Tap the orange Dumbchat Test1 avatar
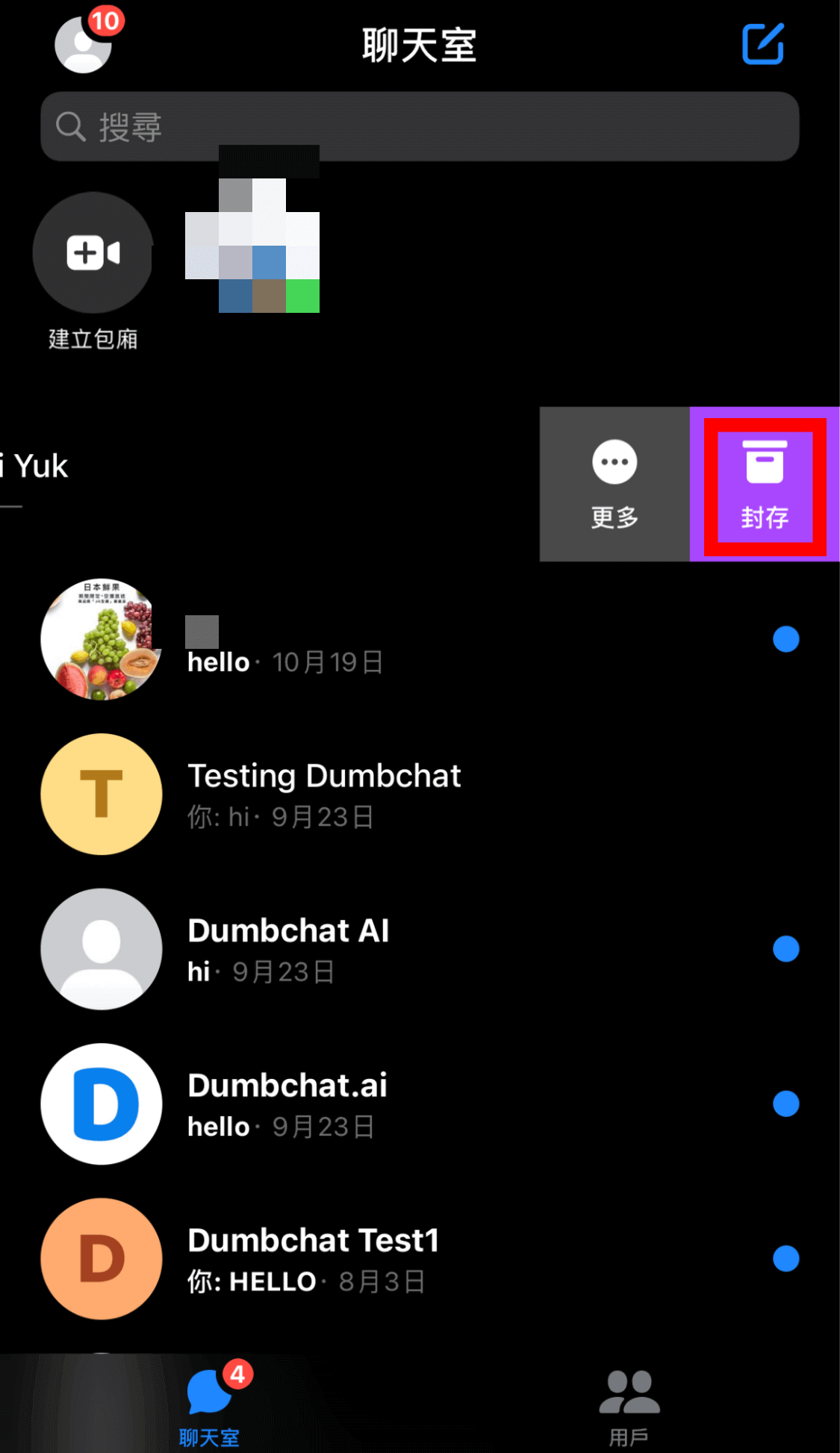The width and height of the screenshot is (840, 1453). tap(101, 1259)
